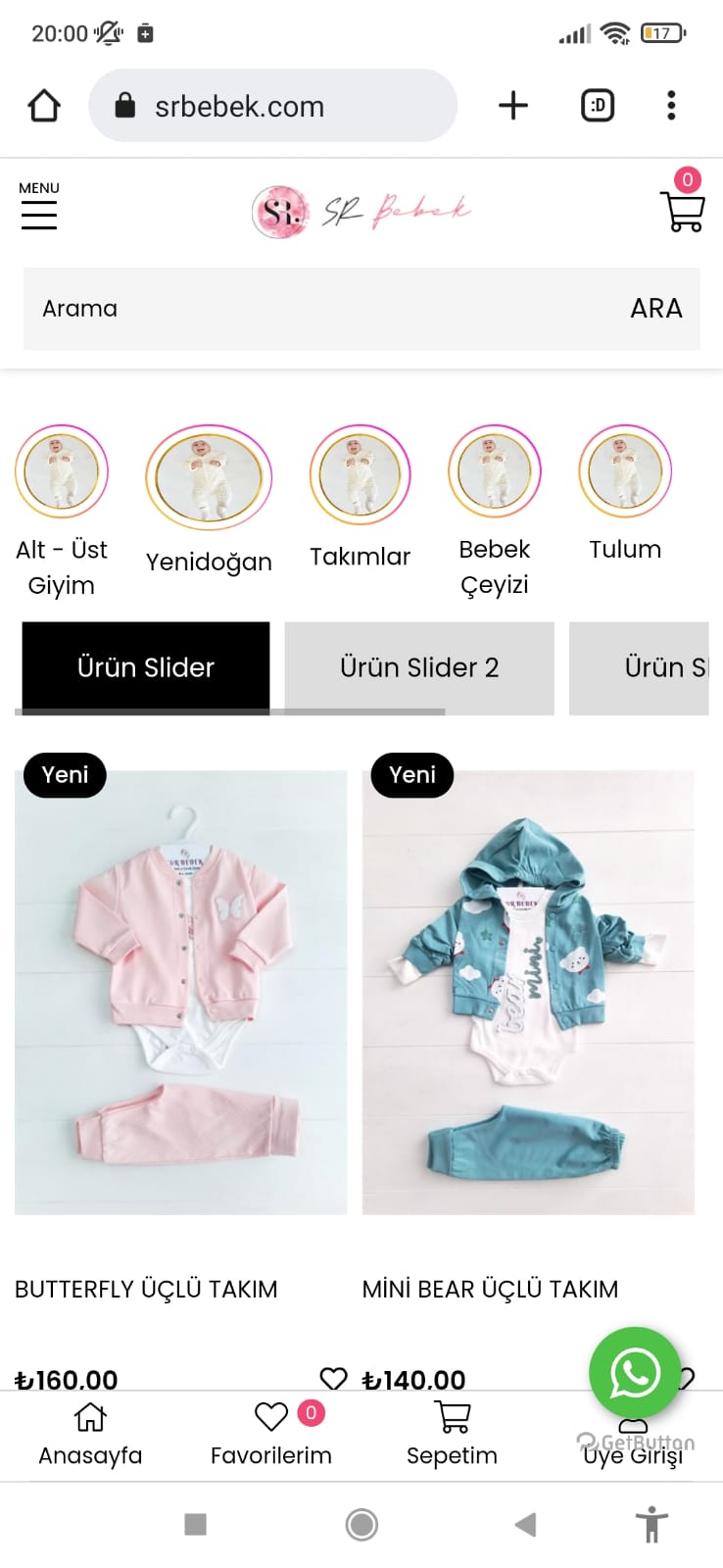This screenshot has width=723, height=1568.
Task: Favorite the BUTTERFLY ÜÇLÜ TAKIM with heart
Action: click(334, 1378)
